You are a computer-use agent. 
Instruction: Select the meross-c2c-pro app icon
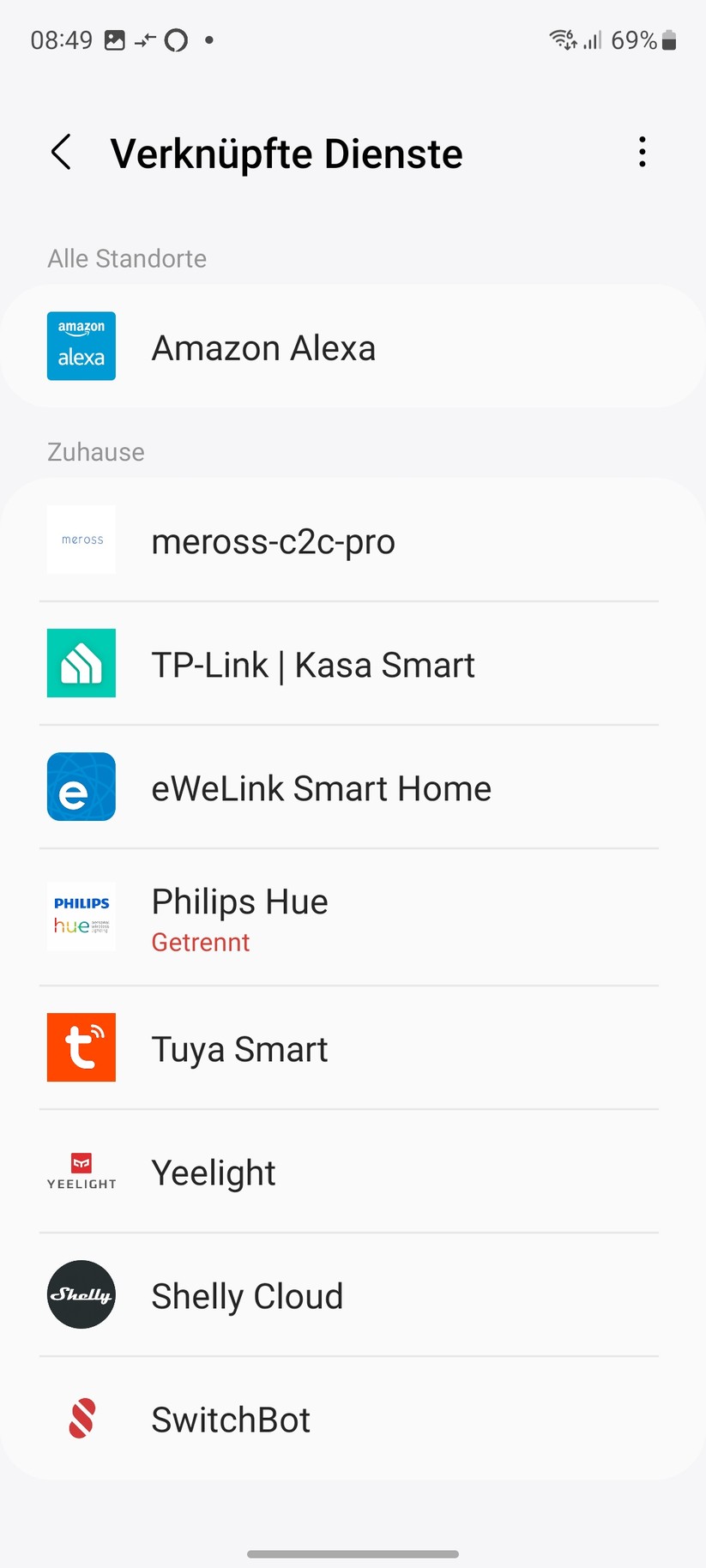pyautogui.click(x=81, y=540)
